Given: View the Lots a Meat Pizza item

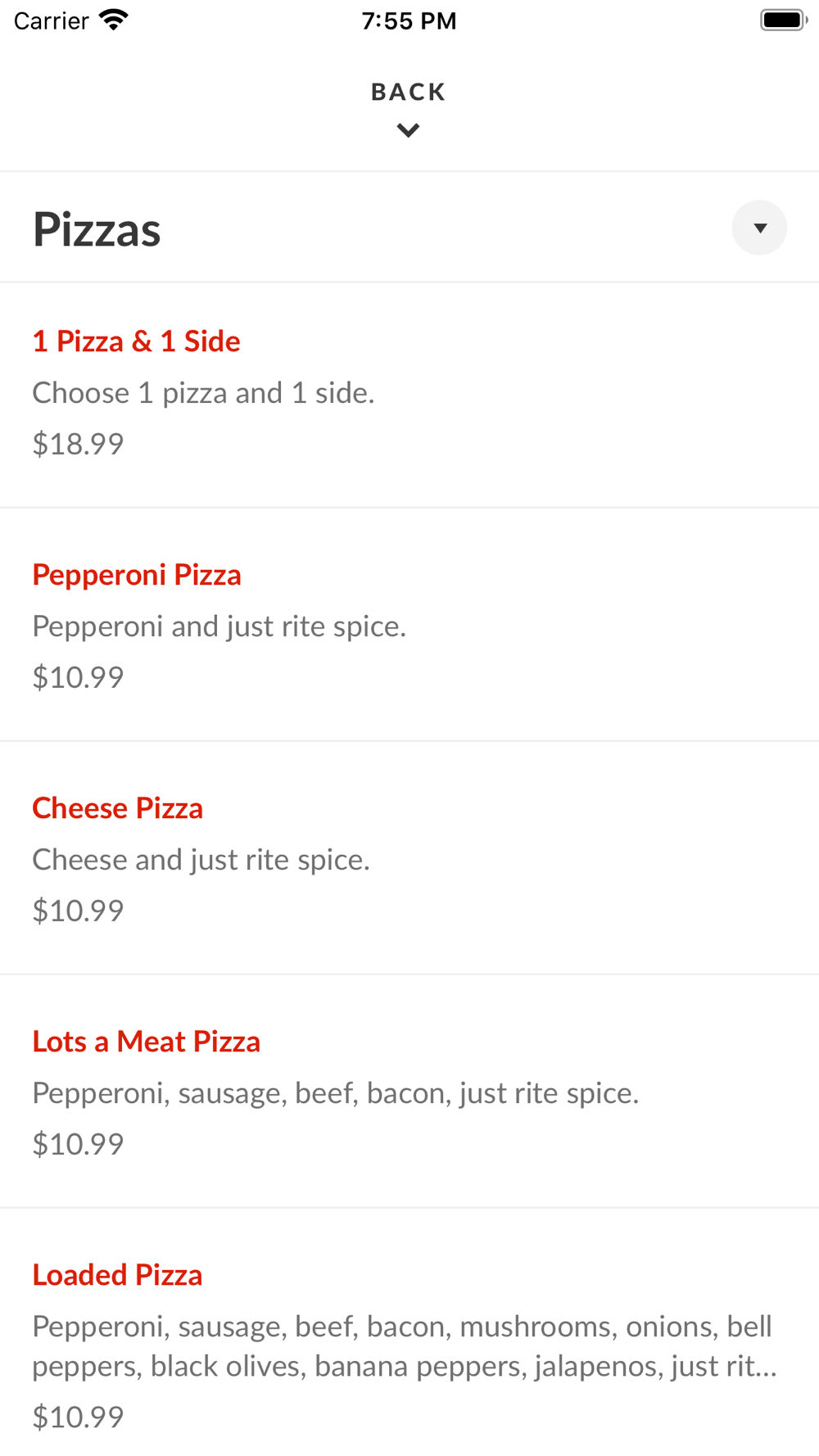Looking at the screenshot, I should pyautogui.click(x=147, y=1042).
